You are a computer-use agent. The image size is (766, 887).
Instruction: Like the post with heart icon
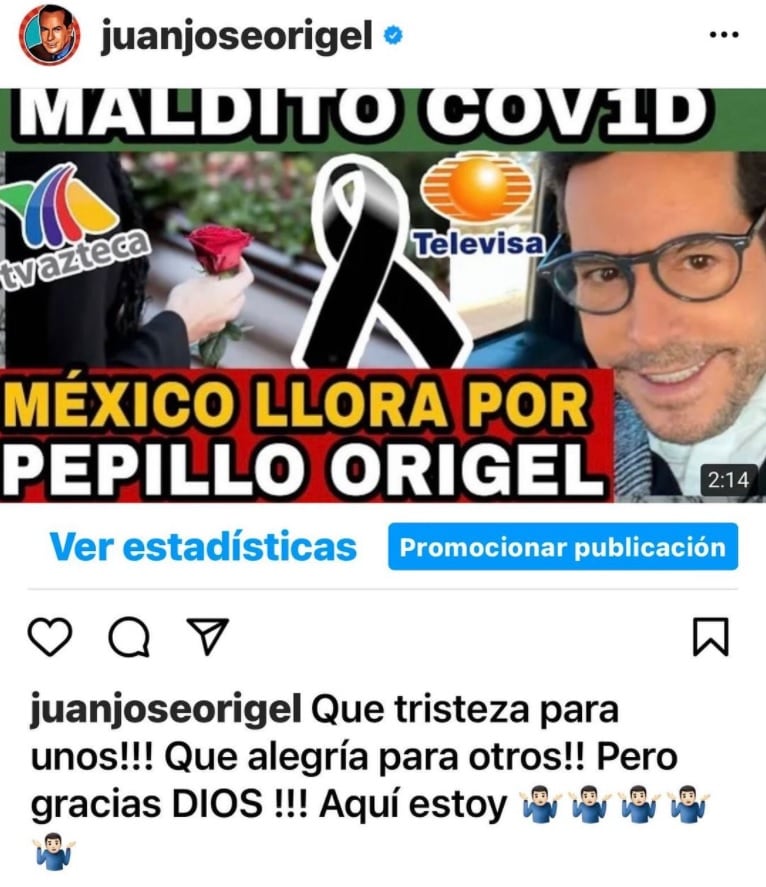tap(50, 636)
